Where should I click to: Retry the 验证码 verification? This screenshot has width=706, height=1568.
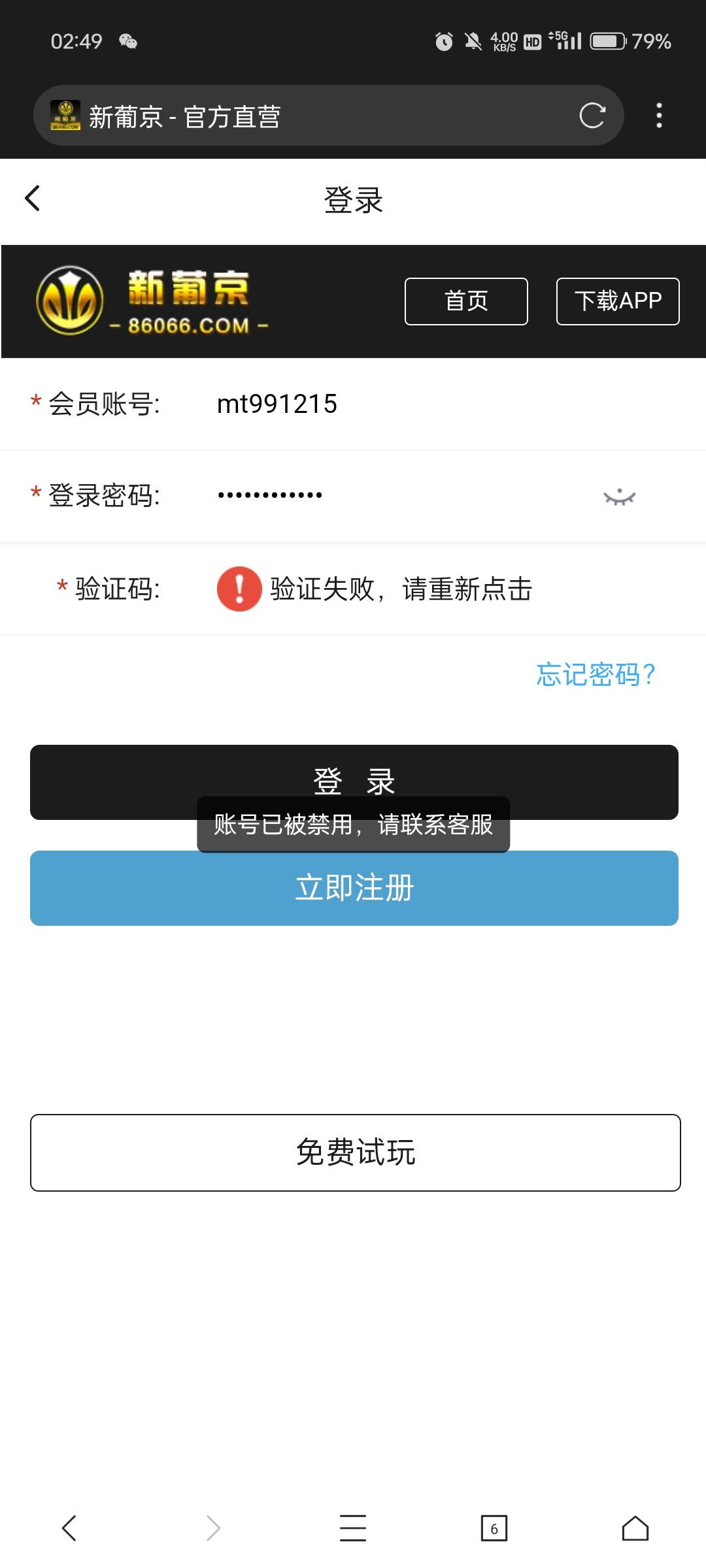375,589
